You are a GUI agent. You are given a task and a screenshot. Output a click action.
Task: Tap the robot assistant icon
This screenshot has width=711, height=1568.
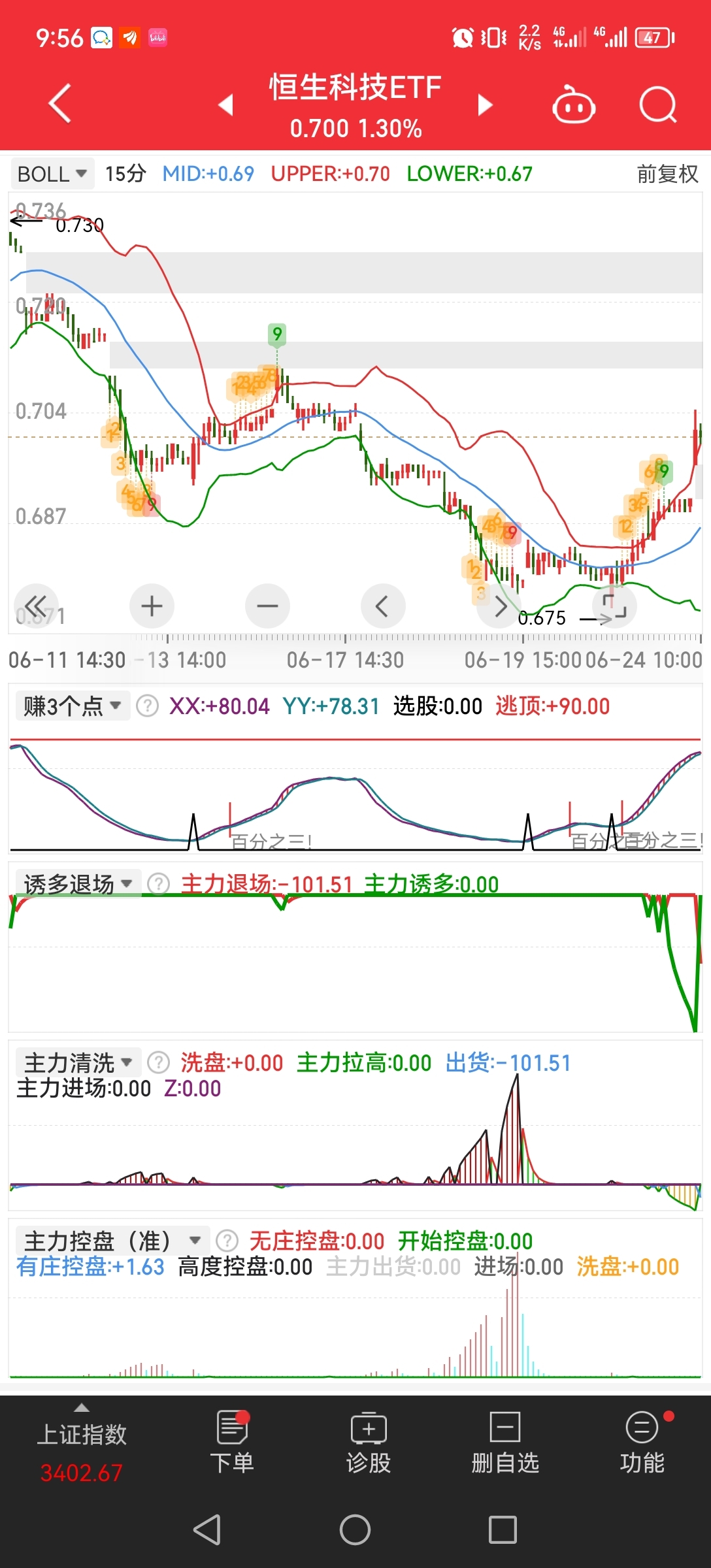tap(573, 105)
